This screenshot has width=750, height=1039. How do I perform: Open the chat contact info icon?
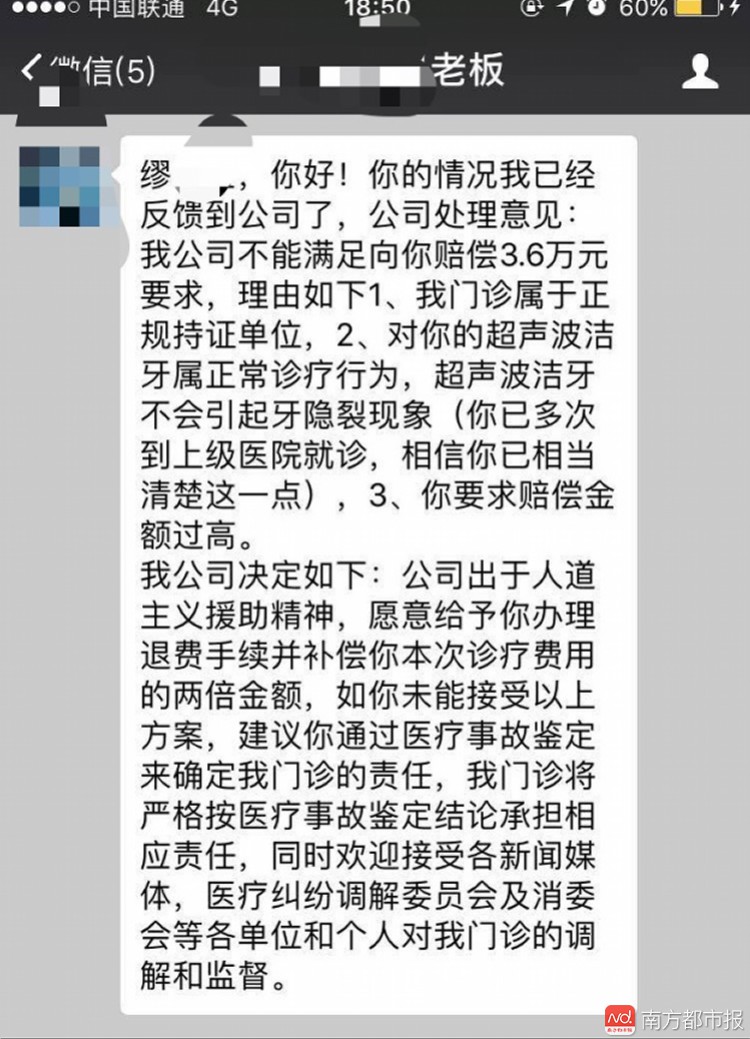pos(700,71)
